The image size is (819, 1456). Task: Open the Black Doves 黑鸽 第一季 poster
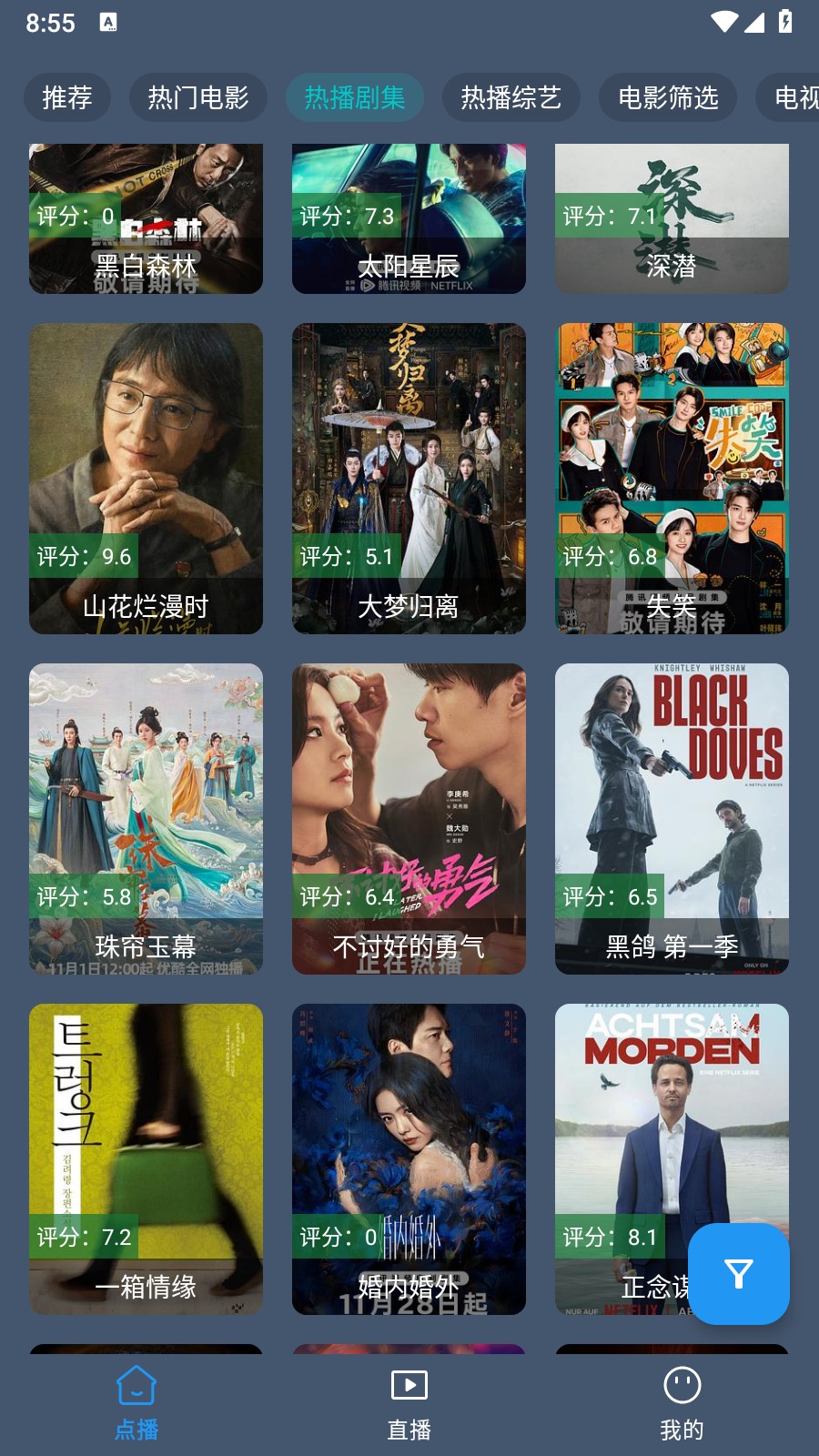point(672,818)
